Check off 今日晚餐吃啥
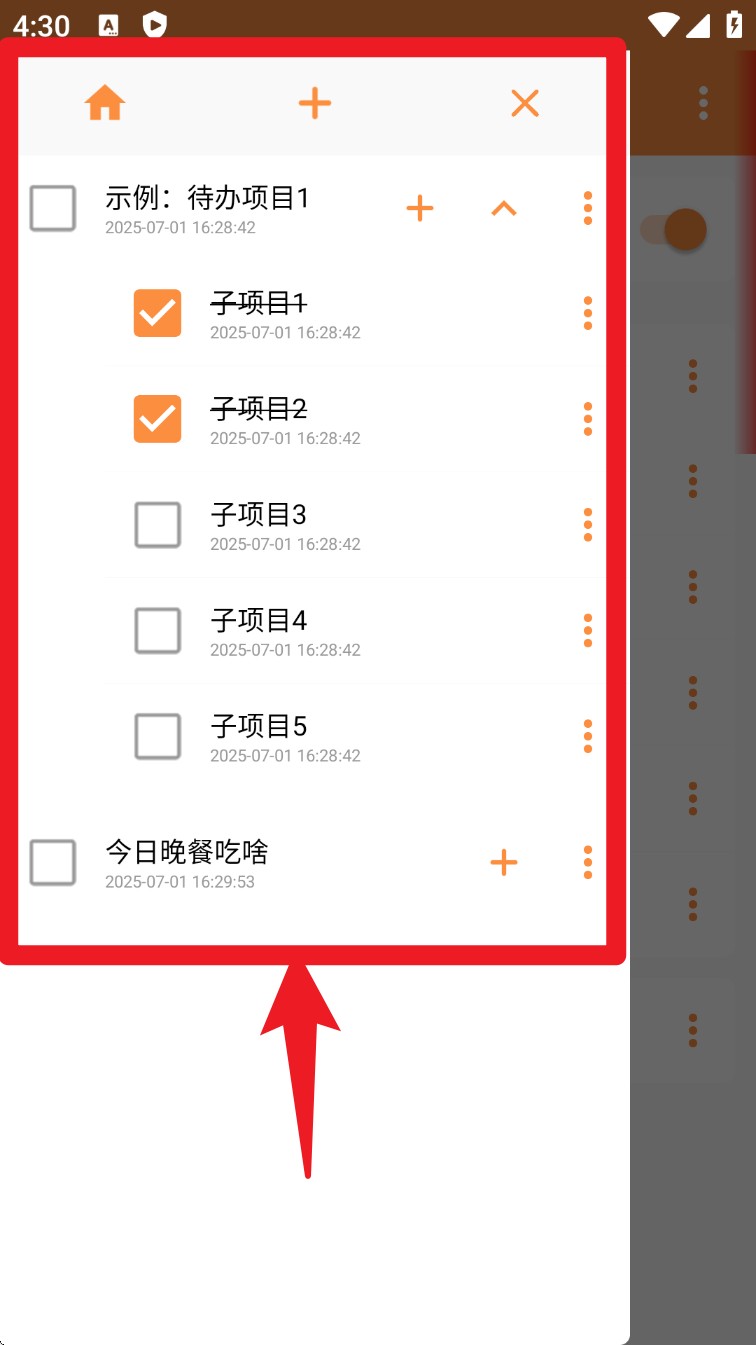 coord(53,862)
